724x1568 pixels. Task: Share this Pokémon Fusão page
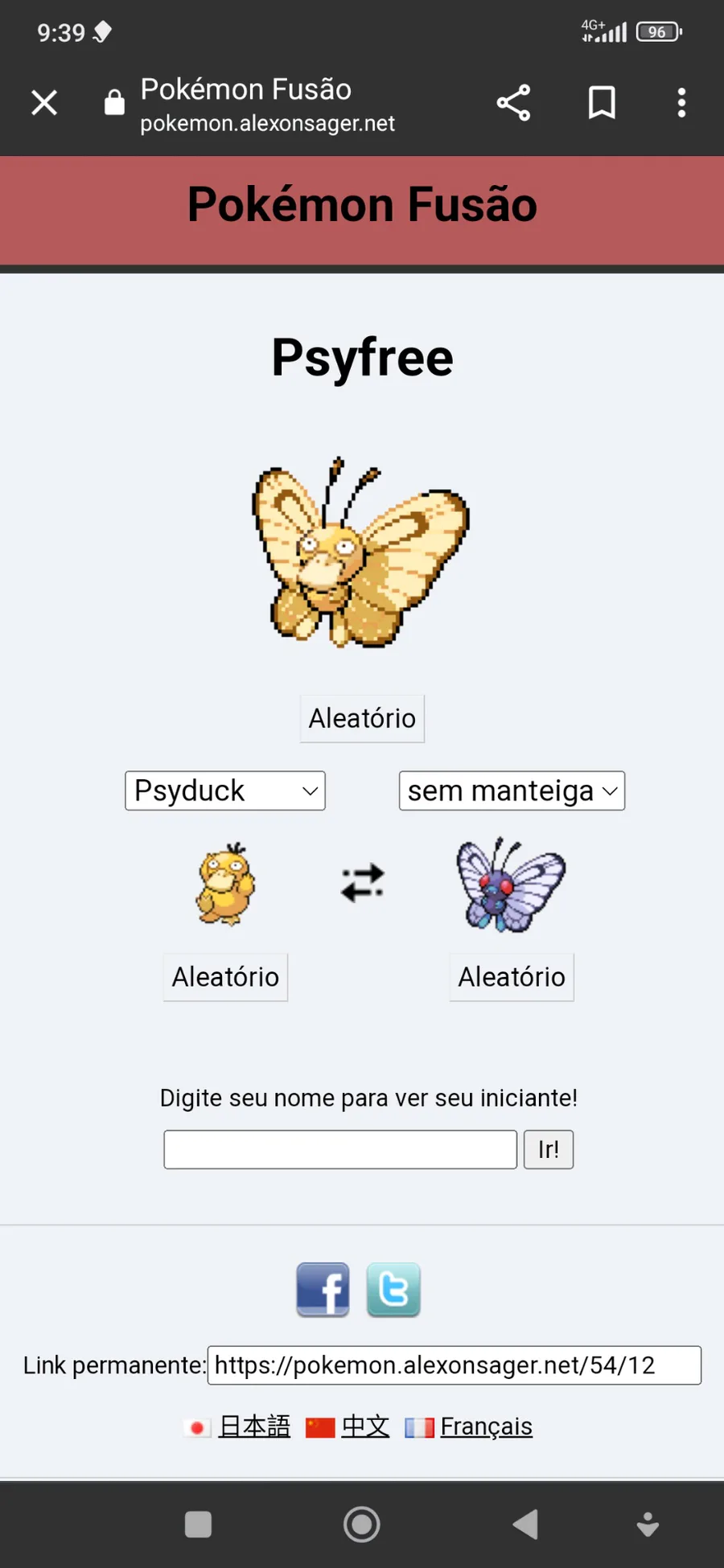coord(513,103)
